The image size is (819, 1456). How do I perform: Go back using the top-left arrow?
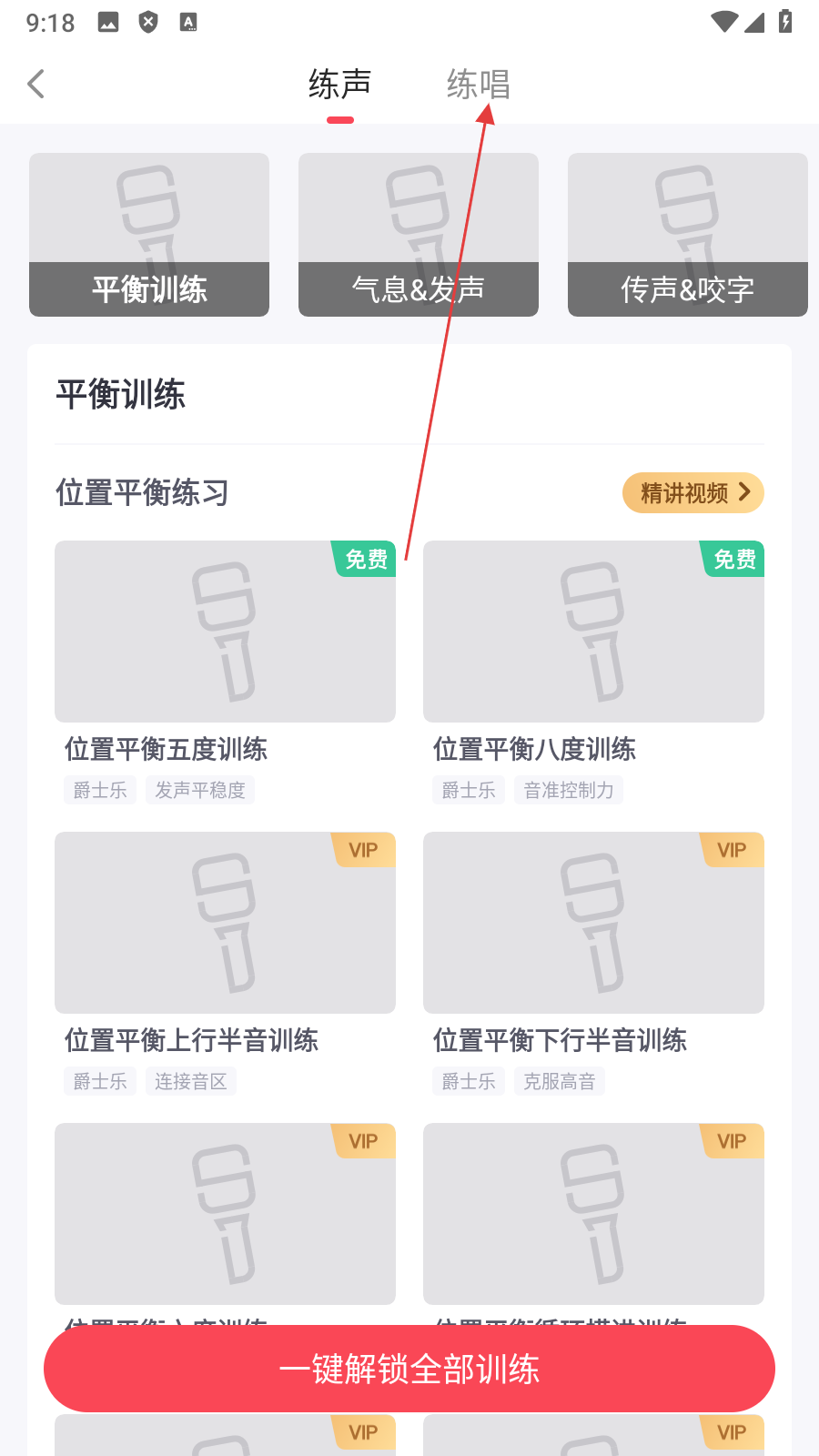pos(36,85)
